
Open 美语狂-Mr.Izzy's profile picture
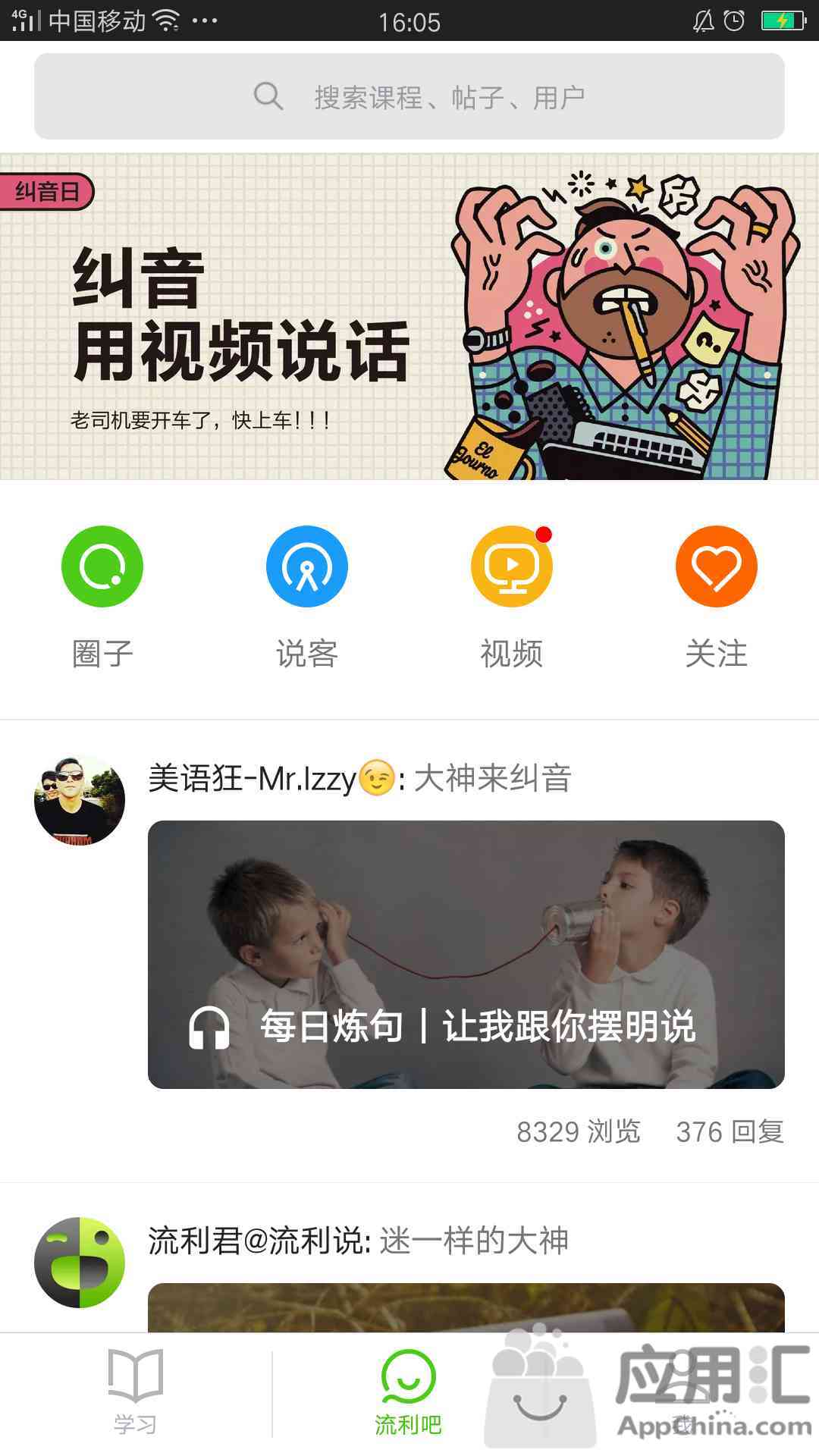80,800
